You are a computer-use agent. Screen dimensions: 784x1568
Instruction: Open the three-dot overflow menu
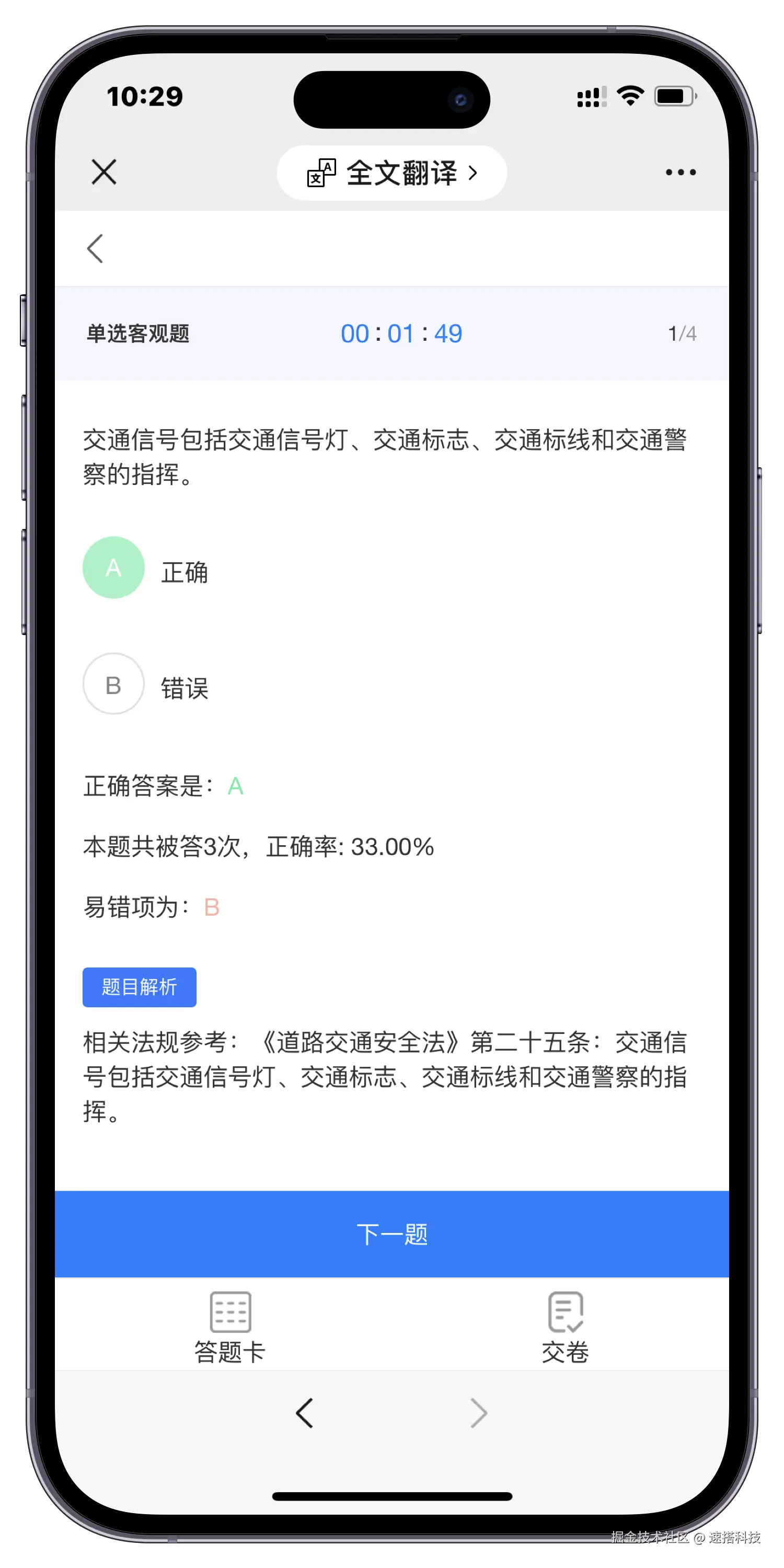680,172
